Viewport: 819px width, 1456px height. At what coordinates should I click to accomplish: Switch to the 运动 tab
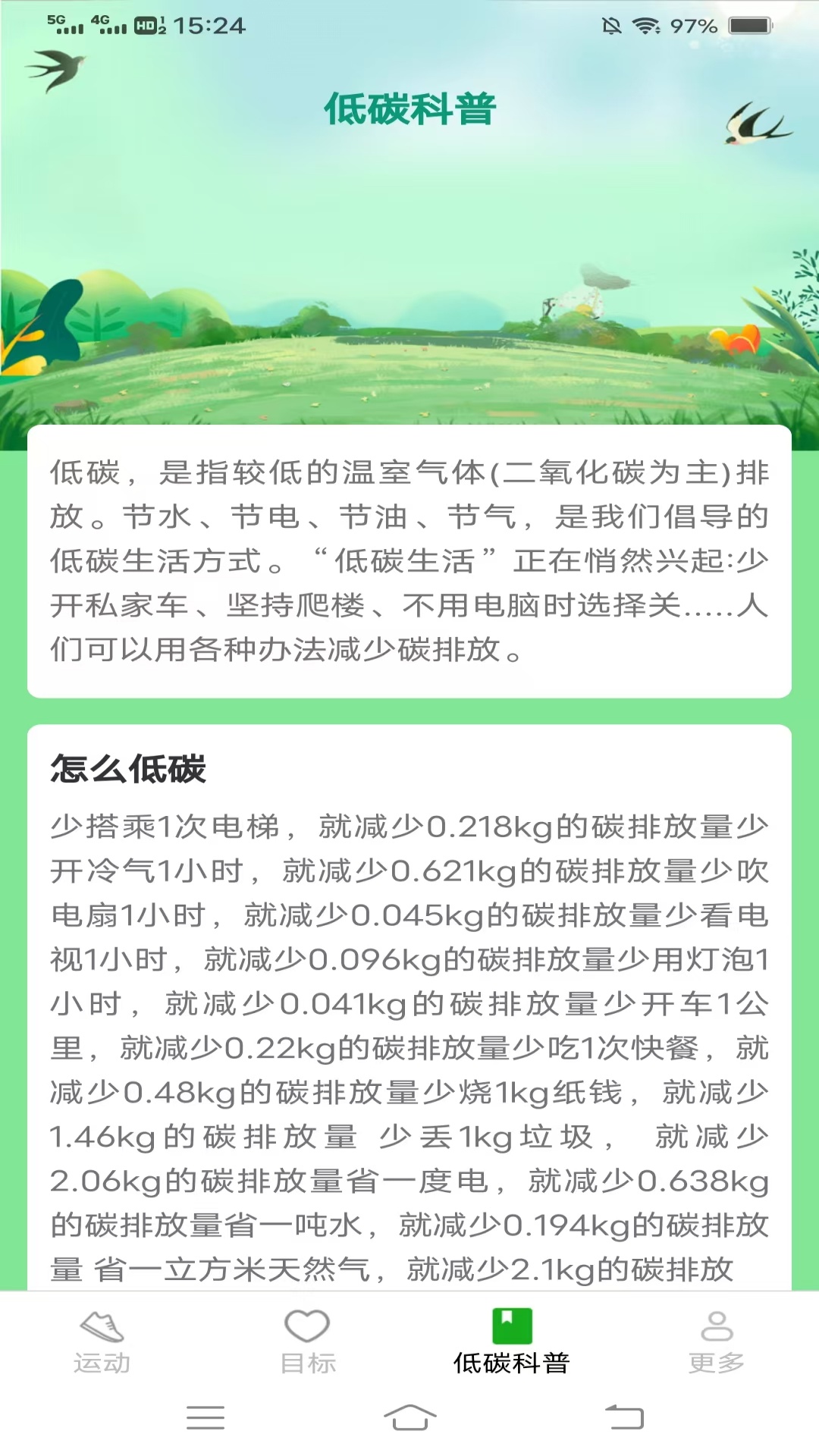(102, 1341)
